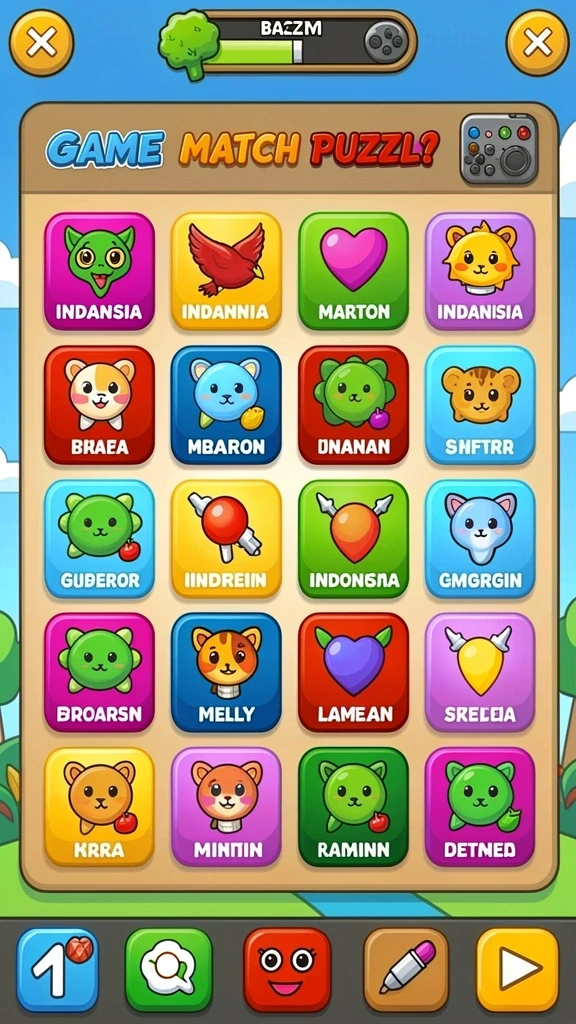The image size is (576, 1024).
Task: Tap the DETNED green creature tile
Action: coord(480,807)
